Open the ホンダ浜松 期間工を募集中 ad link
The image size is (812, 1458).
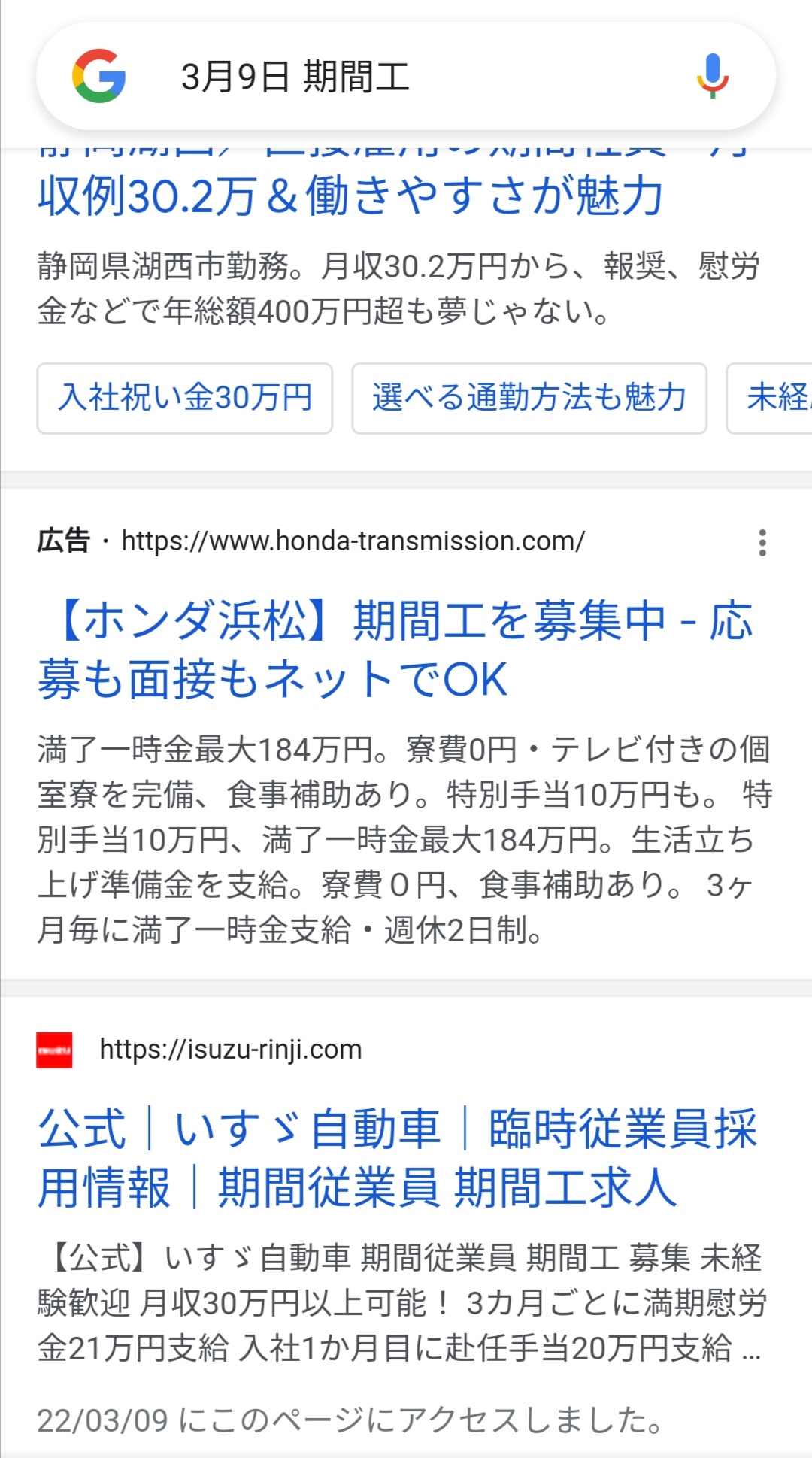[396, 650]
